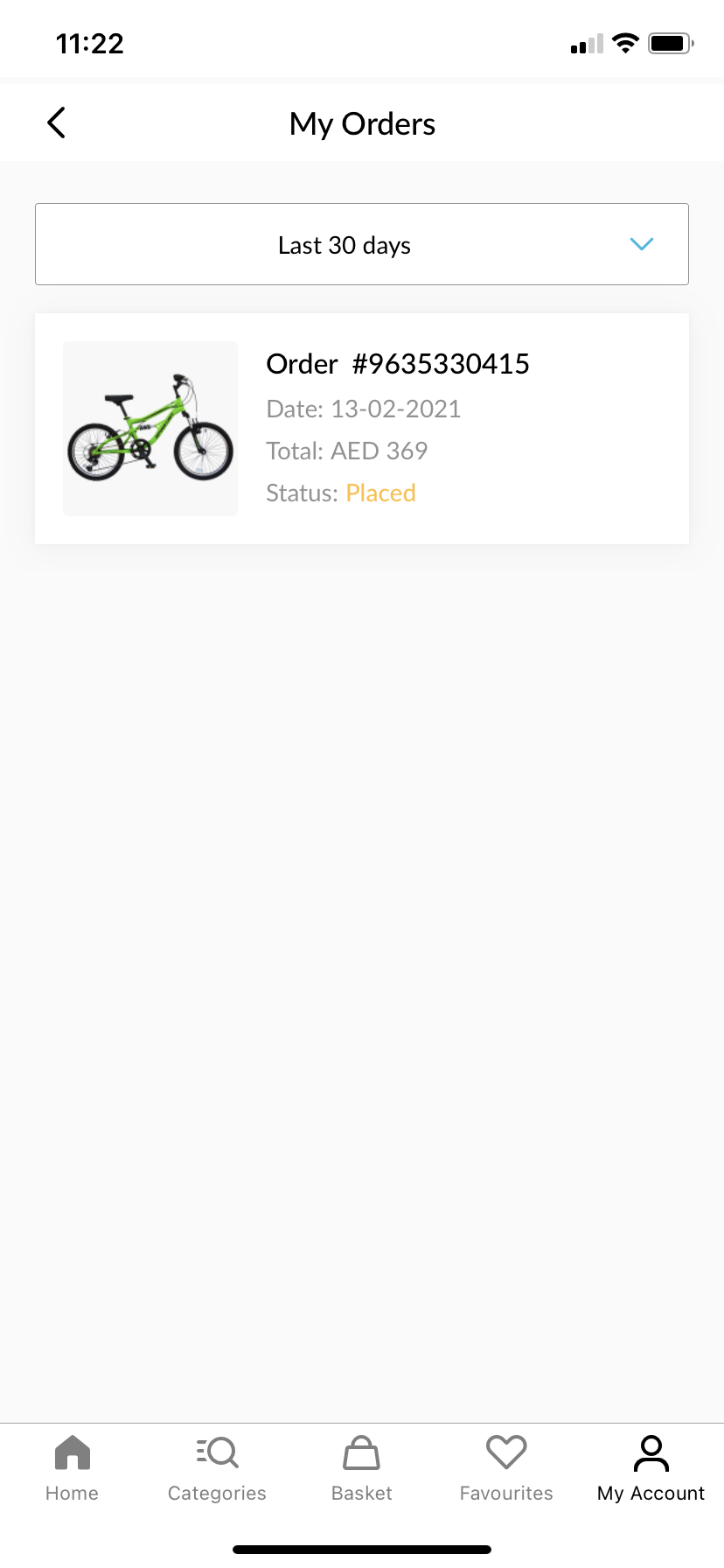724x1568 pixels.
Task: Open order #9635330415 details
Action: (x=361, y=429)
